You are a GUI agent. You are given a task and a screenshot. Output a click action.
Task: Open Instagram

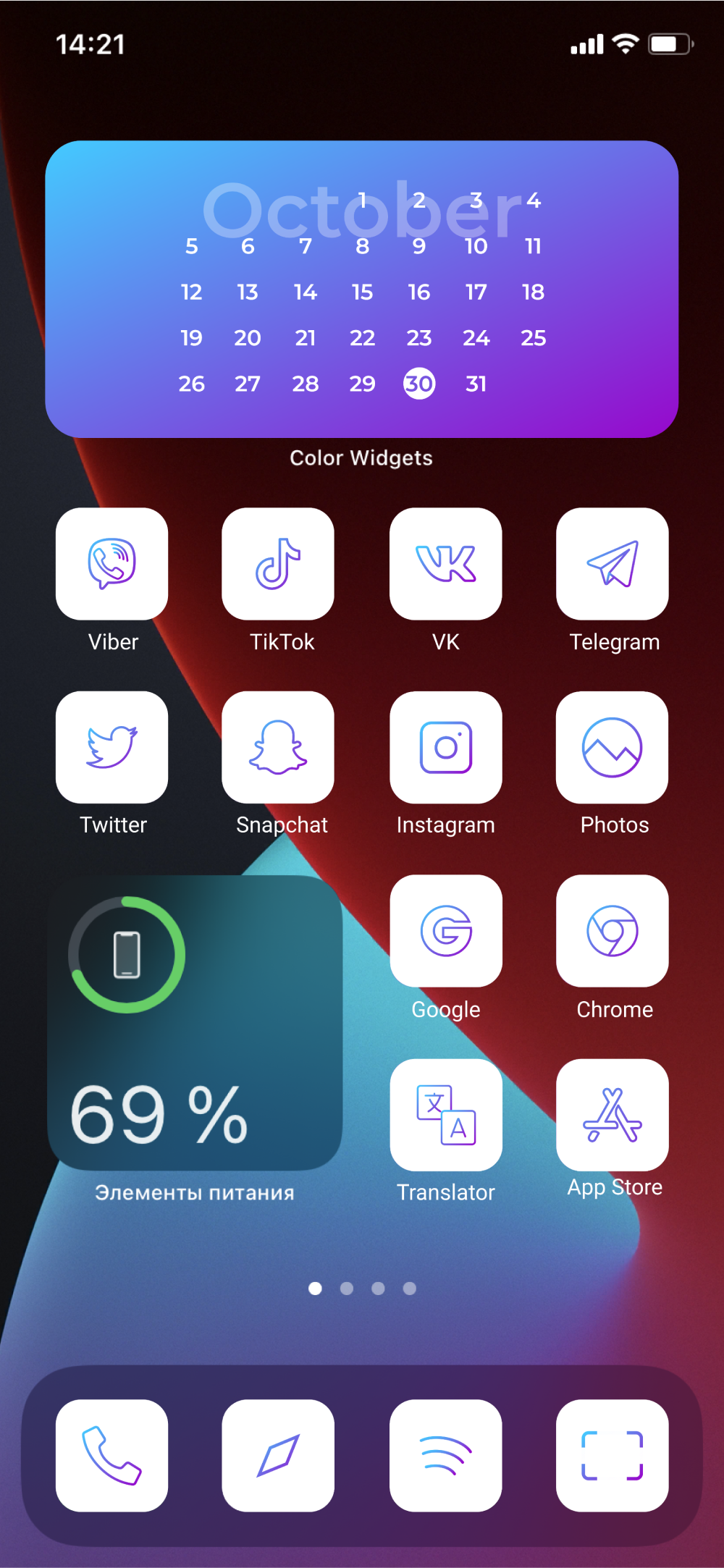pyautogui.click(x=446, y=747)
